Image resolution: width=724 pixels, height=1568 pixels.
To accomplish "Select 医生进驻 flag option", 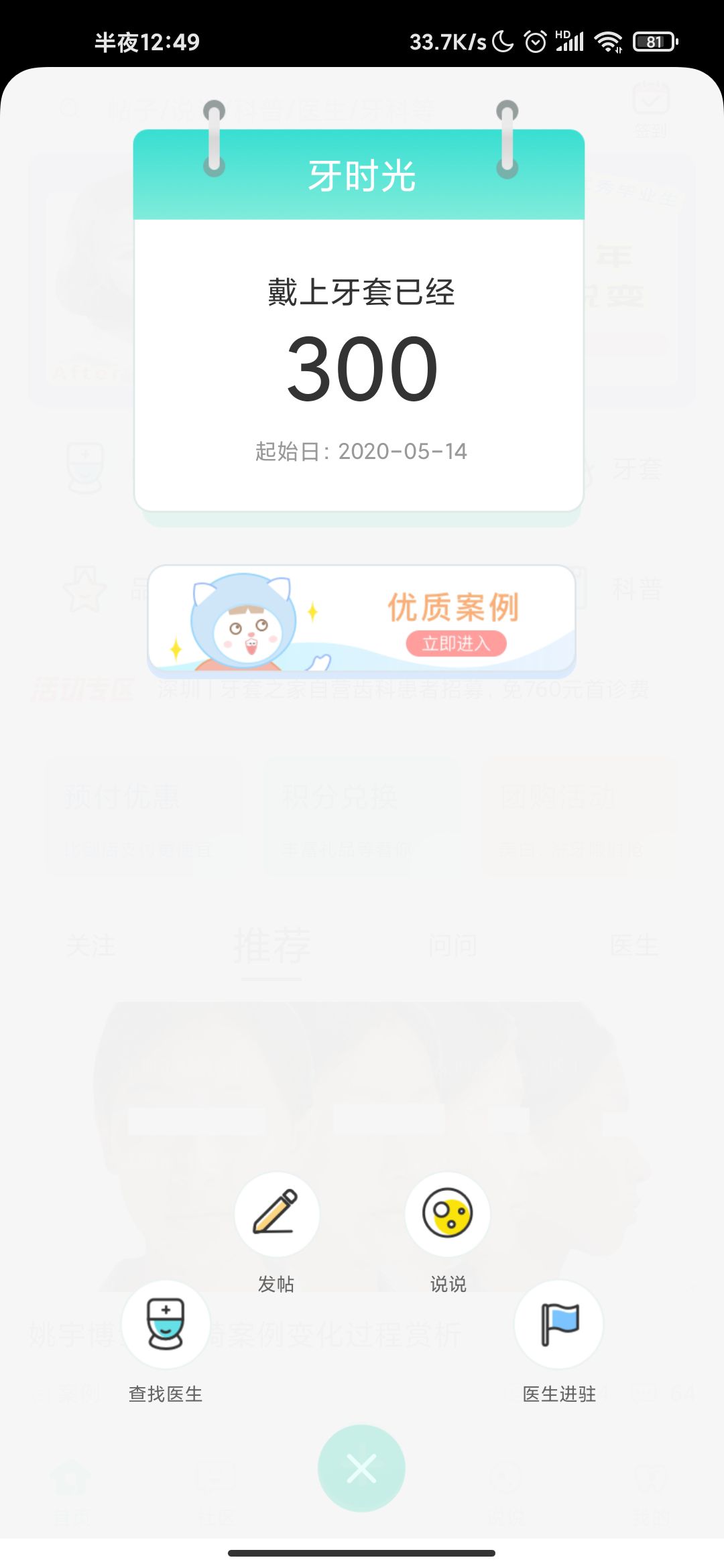I will [558, 1324].
